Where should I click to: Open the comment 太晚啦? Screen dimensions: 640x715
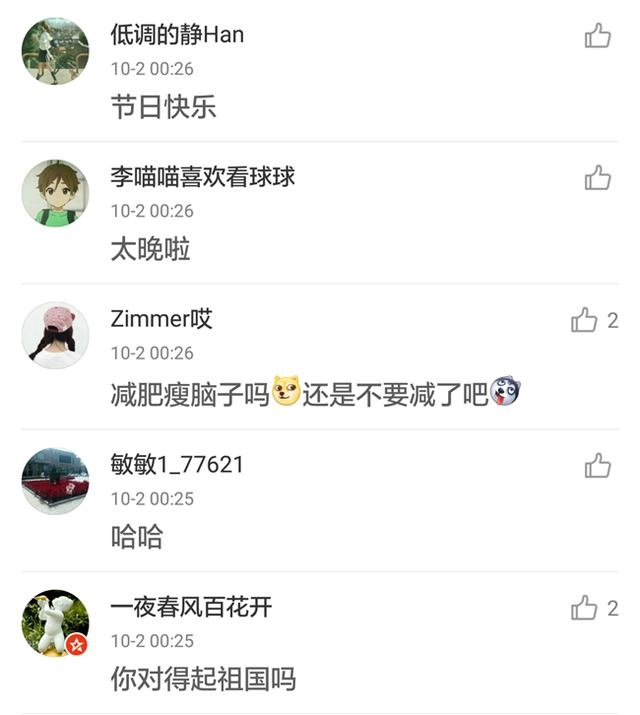coord(150,249)
